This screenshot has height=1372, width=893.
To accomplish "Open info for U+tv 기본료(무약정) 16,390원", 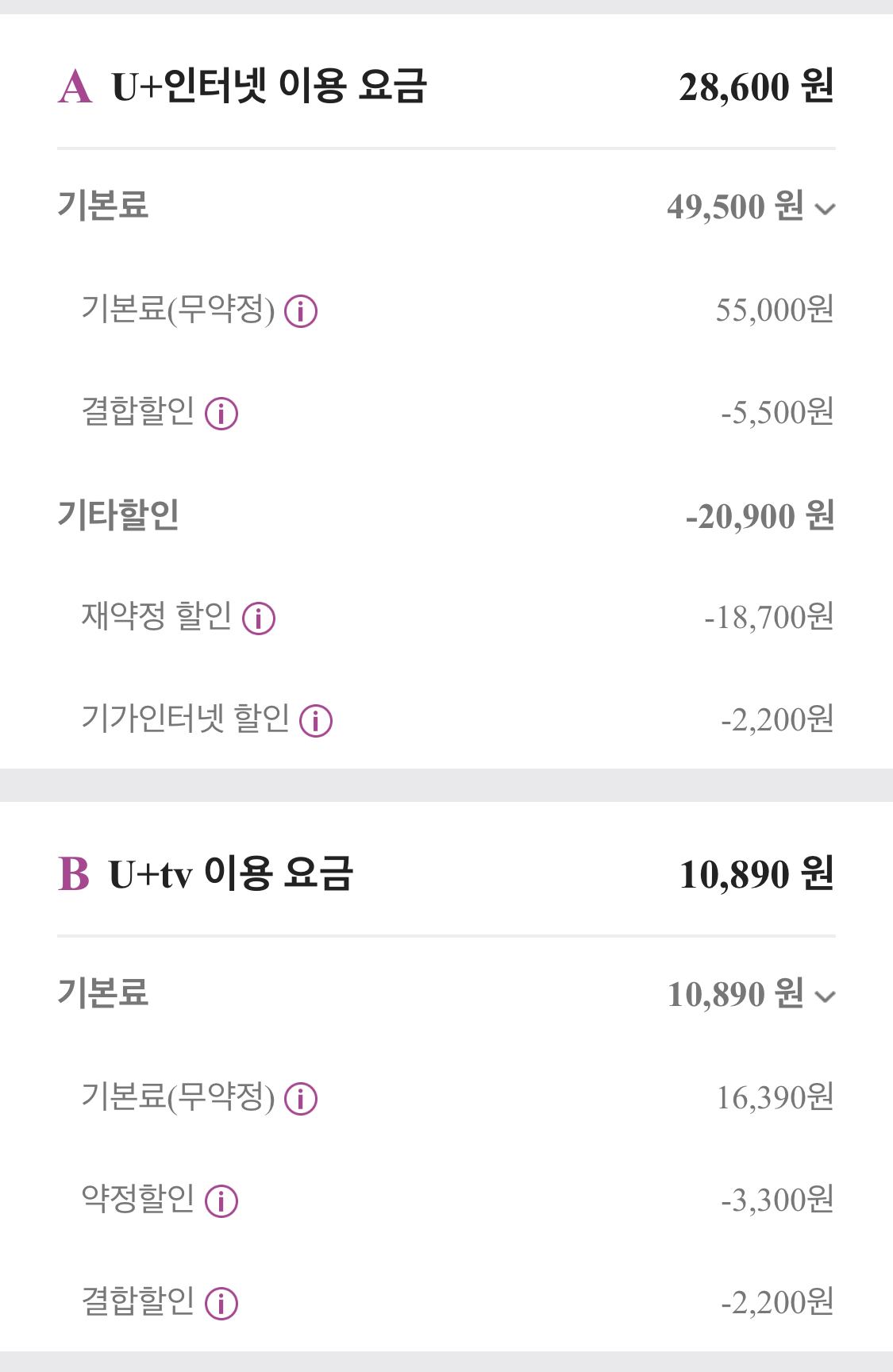I will point(301,1099).
